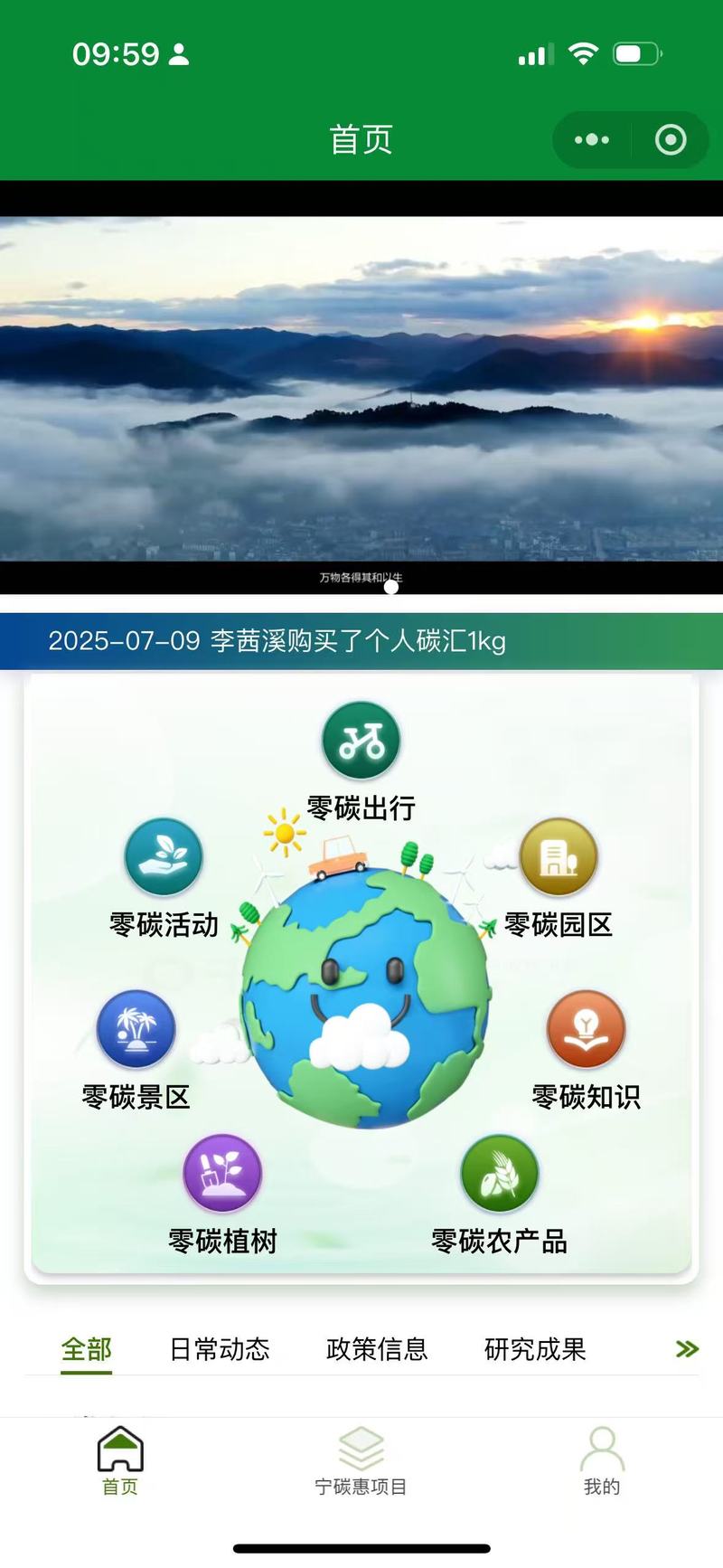Switch to the 日常动态 tab
Image resolution: width=723 pixels, height=1568 pixels.
(x=220, y=1349)
